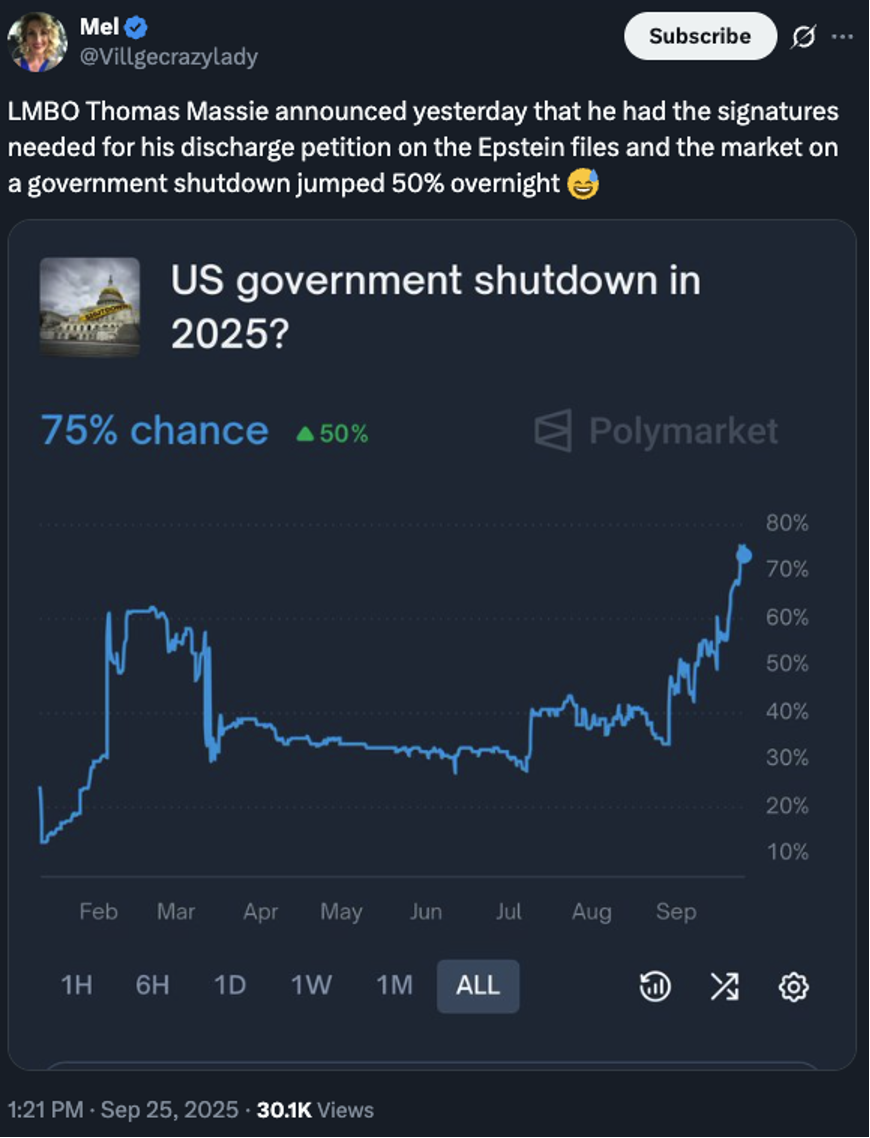
Task: Open the post's overflow menu
Action: 842,37
